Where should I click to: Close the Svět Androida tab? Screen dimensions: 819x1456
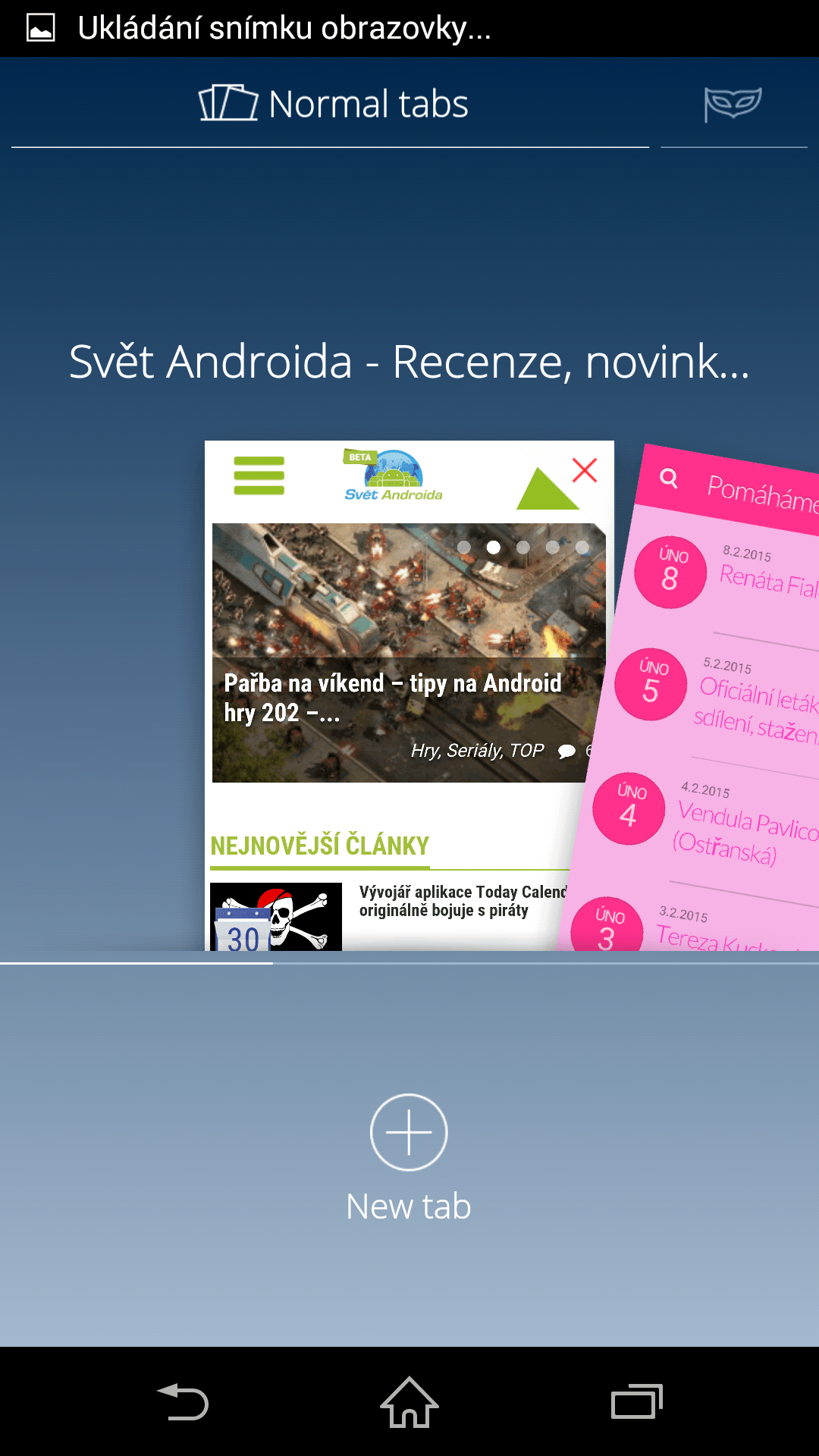point(585,470)
